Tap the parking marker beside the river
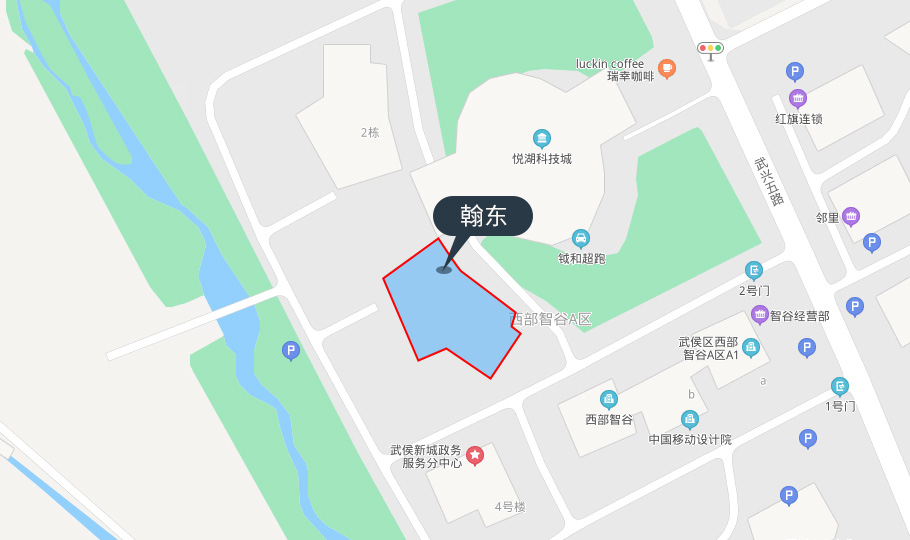Viewport: 910px width, 540px height. tap(291, 350)
